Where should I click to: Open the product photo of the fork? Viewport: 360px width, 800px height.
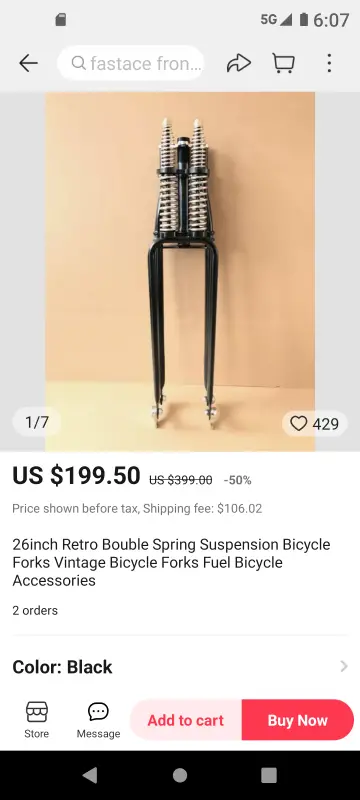pos(180,271)
